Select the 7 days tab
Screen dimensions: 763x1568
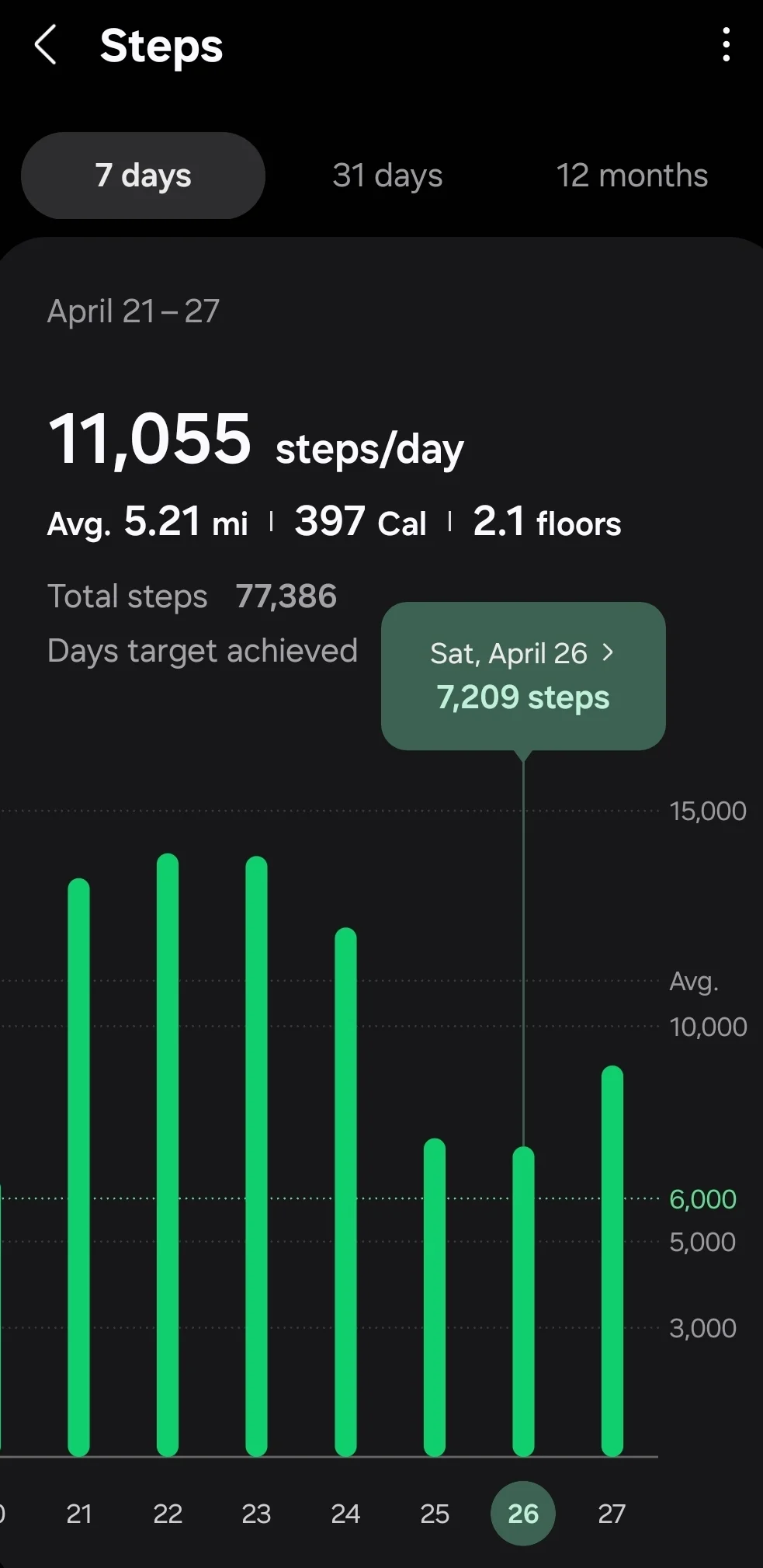(142, 176)
